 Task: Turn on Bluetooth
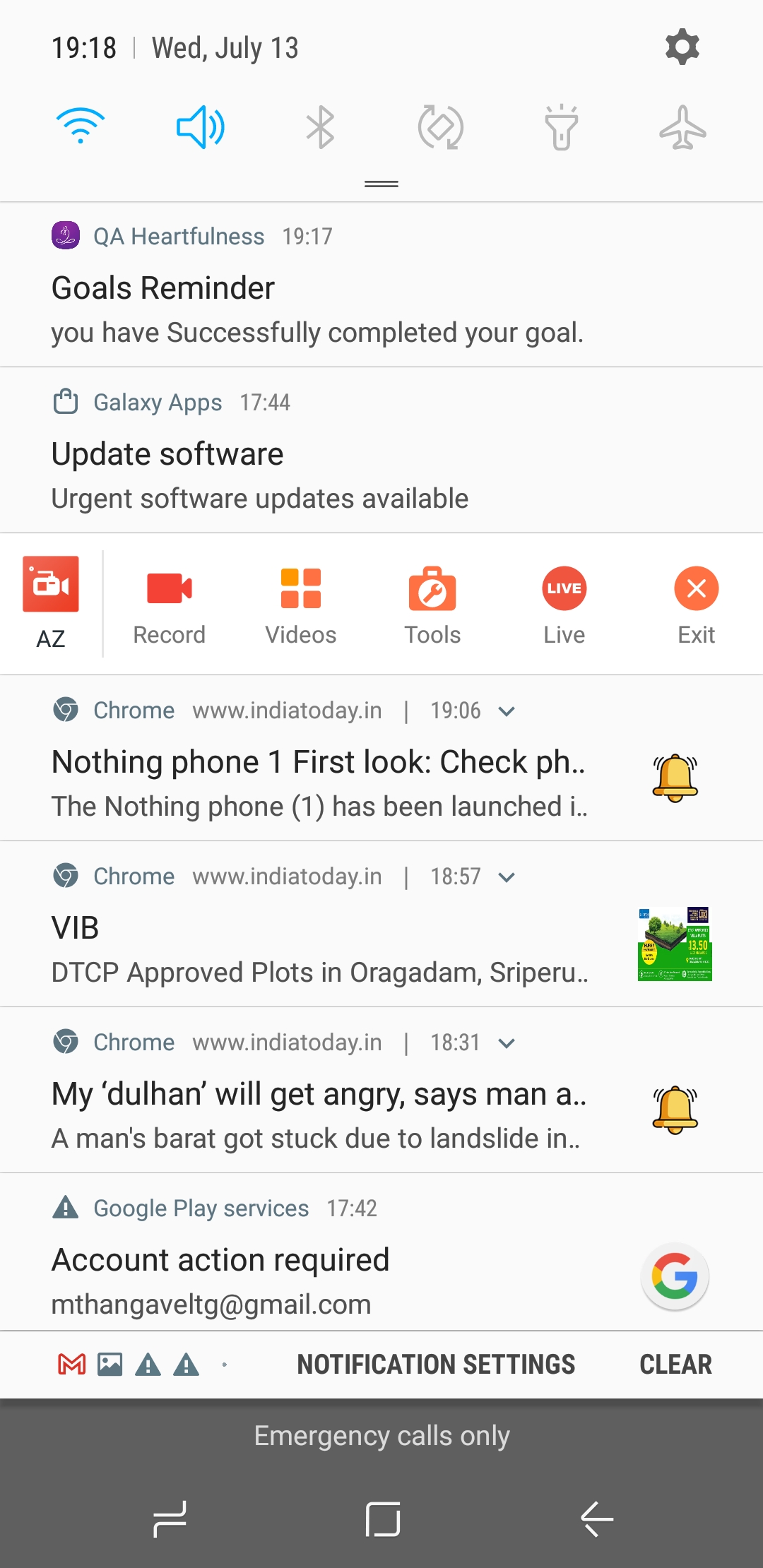[x=321, y=127]
